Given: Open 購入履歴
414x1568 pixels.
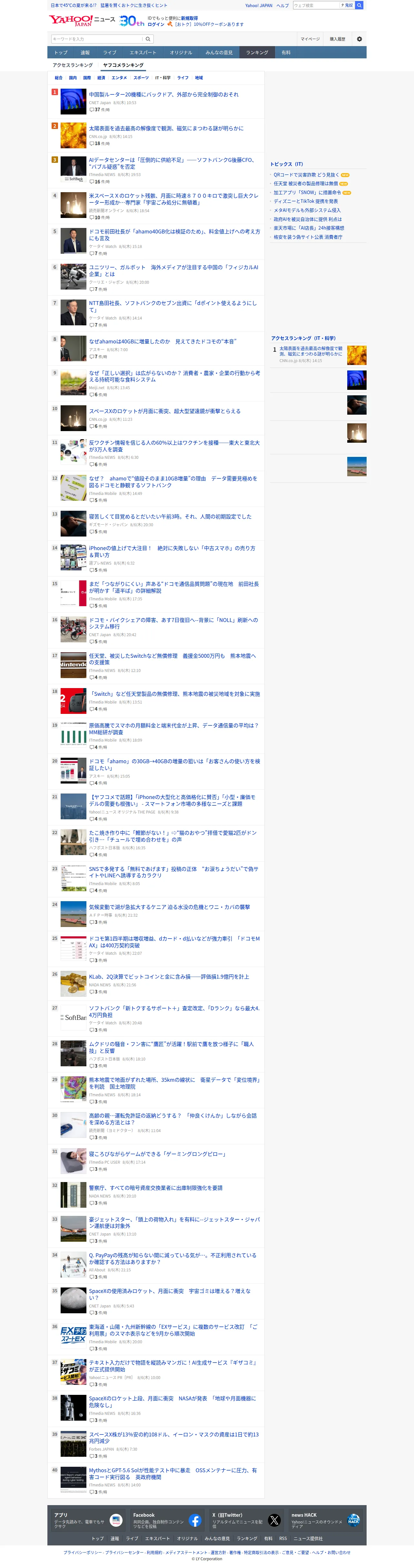Looking at the screenshot, I should tap(337, 39).
